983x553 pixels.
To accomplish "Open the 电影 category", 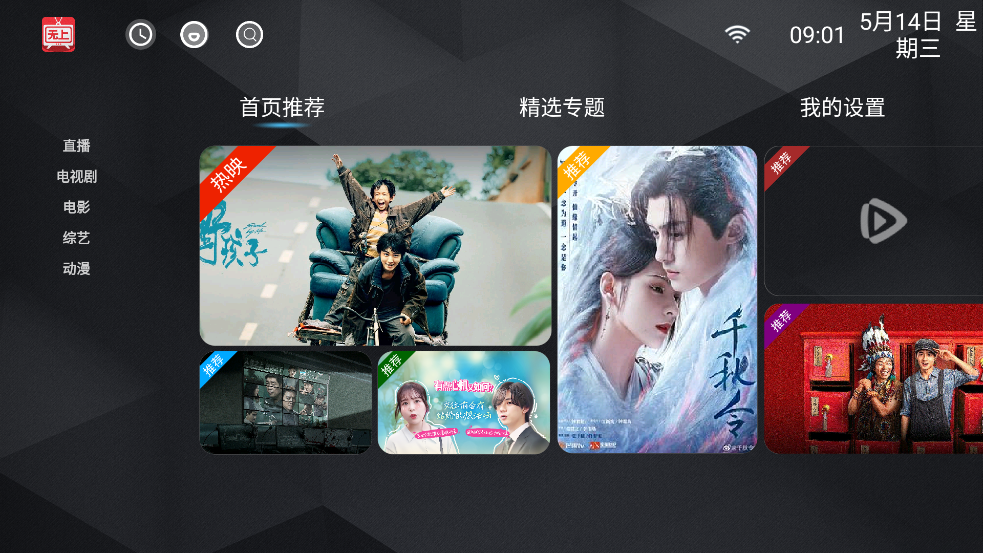I will 77,208.
